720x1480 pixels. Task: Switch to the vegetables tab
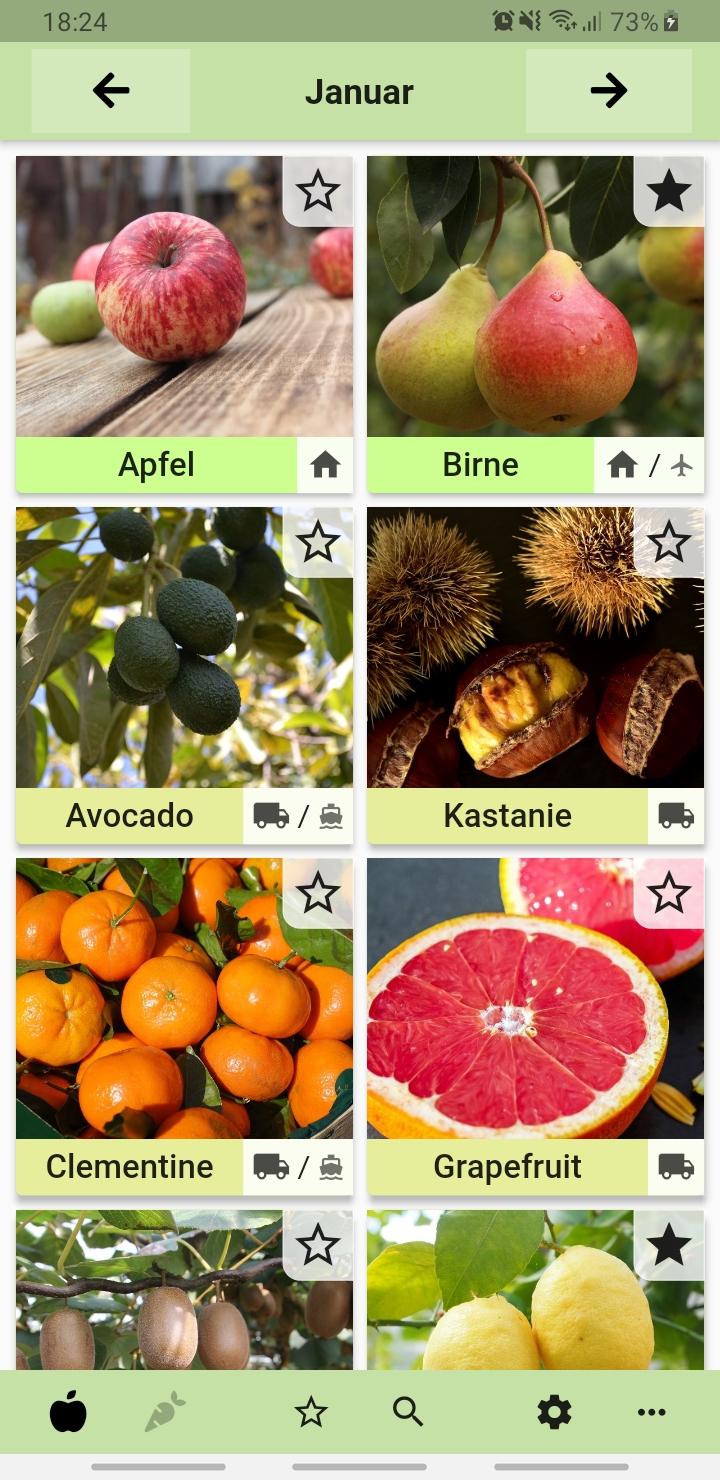(165, 1412)
